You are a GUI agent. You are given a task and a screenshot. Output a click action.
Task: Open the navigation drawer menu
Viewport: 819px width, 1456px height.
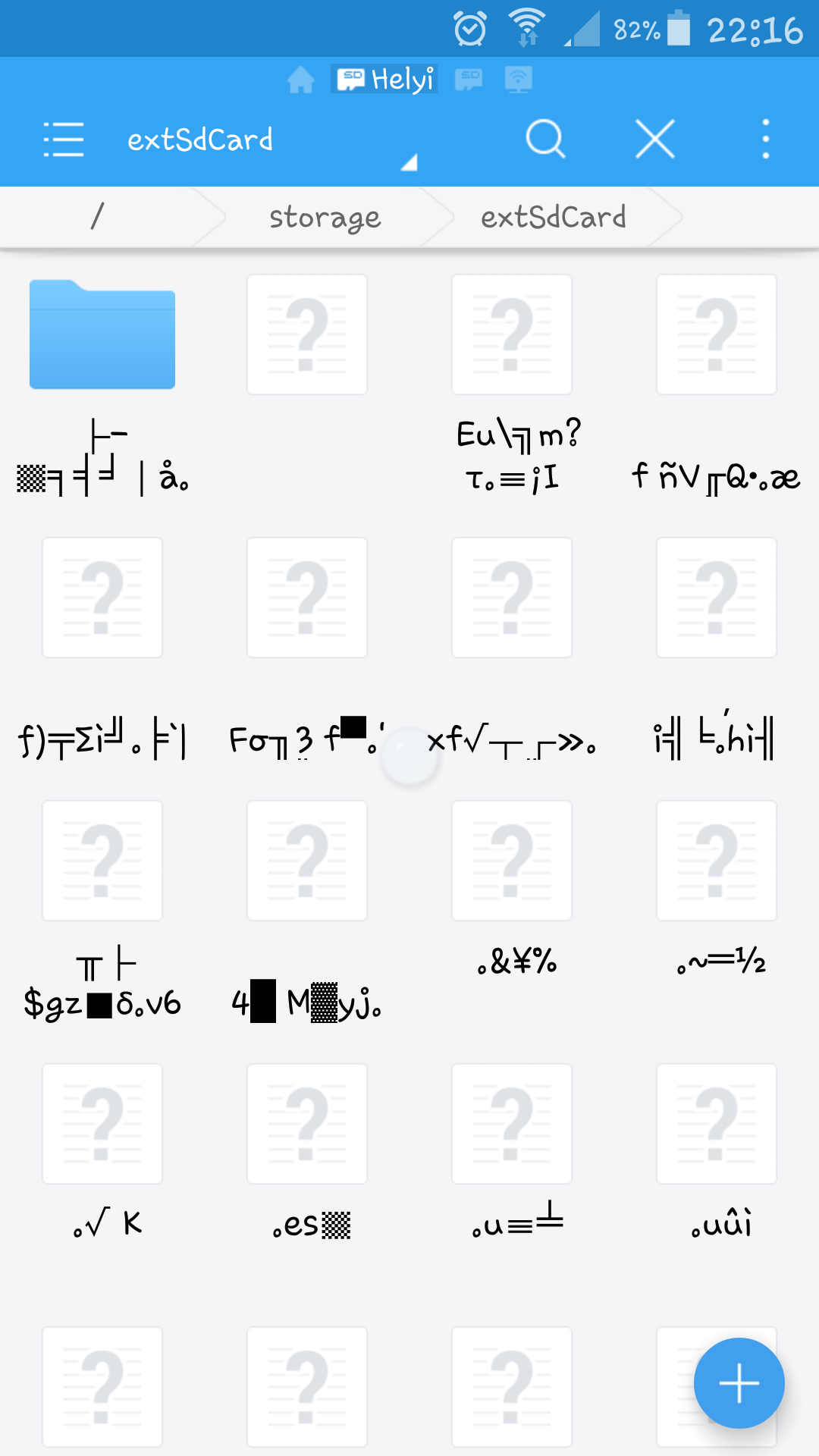pos(64,140)
